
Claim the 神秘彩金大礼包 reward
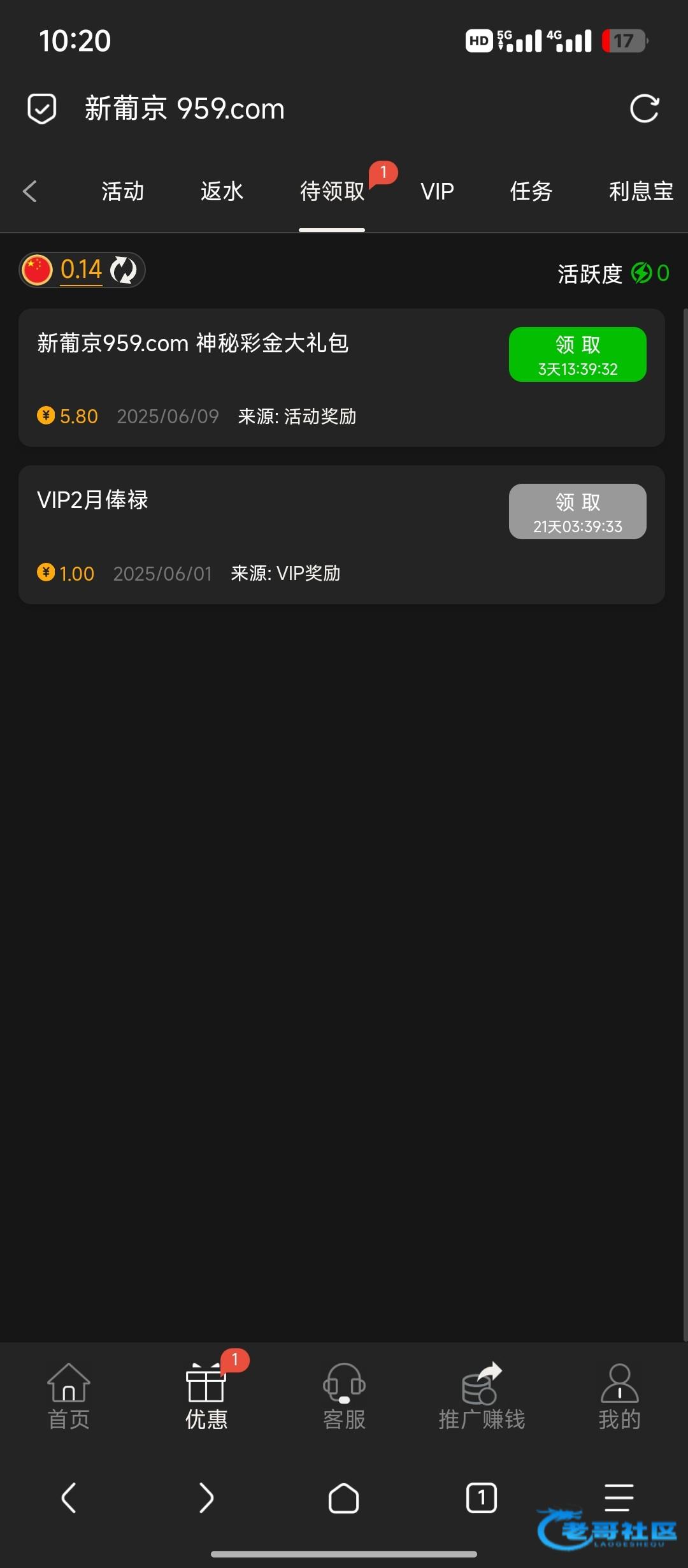pyautogui.click(x=577, y=354)
